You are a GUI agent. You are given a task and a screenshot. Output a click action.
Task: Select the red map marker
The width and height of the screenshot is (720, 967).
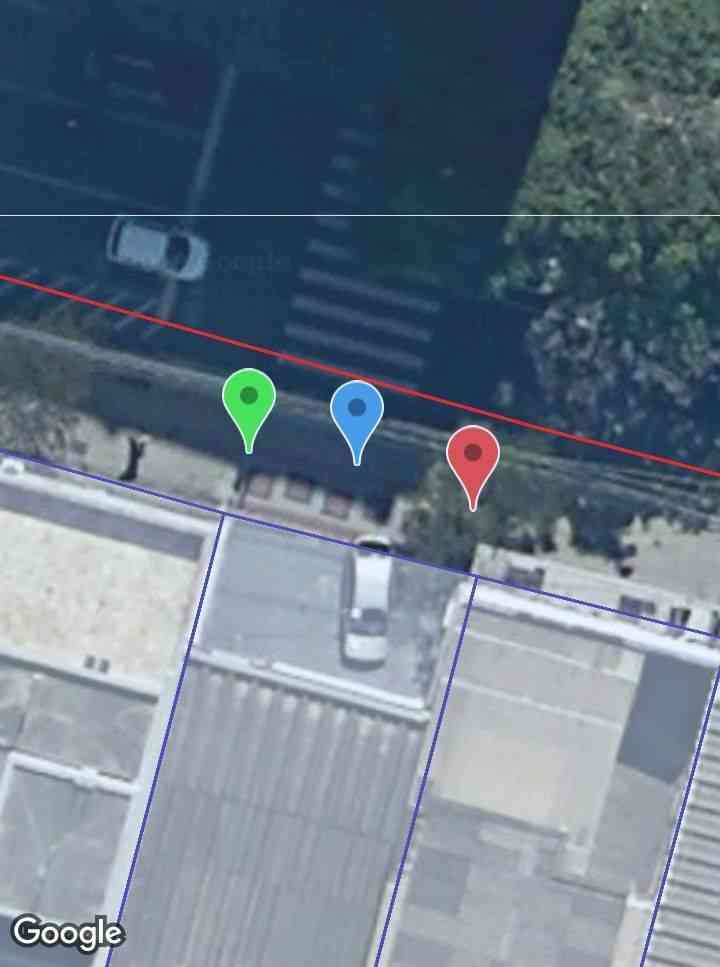tap(473, 456)
